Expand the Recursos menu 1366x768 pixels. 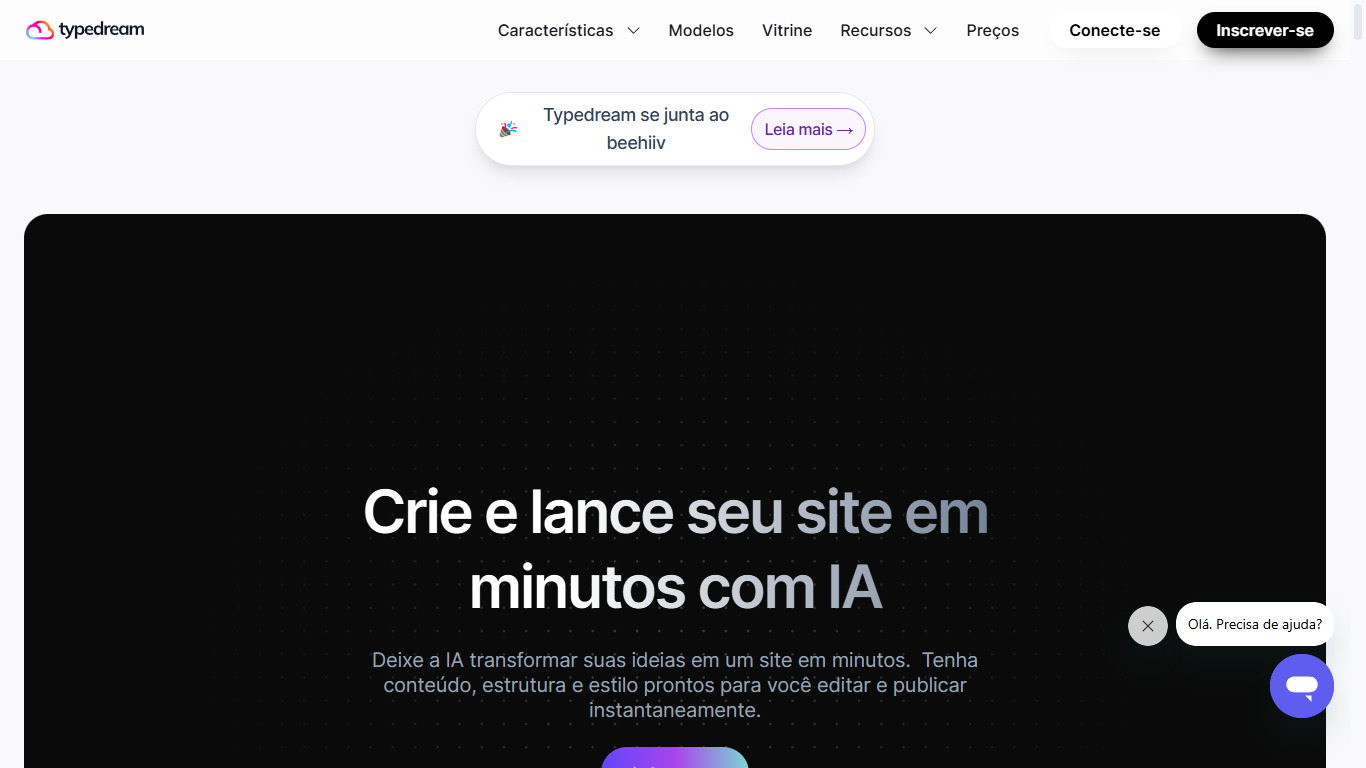coord(888,31)
